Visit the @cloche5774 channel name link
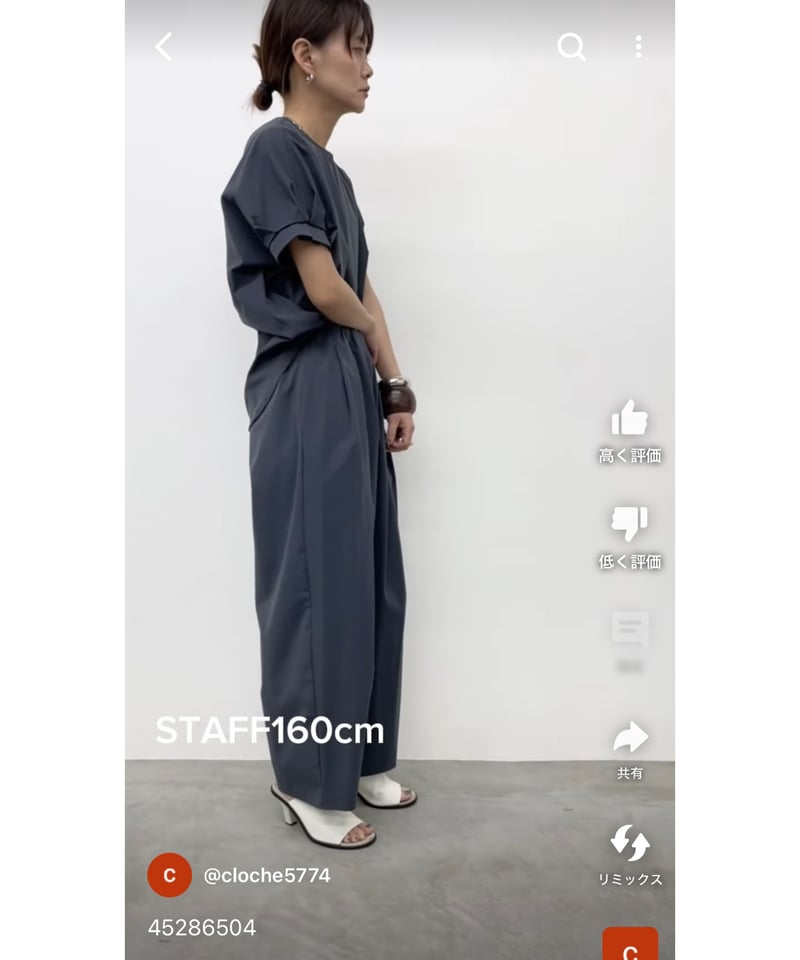800x960 pixels. pos(266,875)
